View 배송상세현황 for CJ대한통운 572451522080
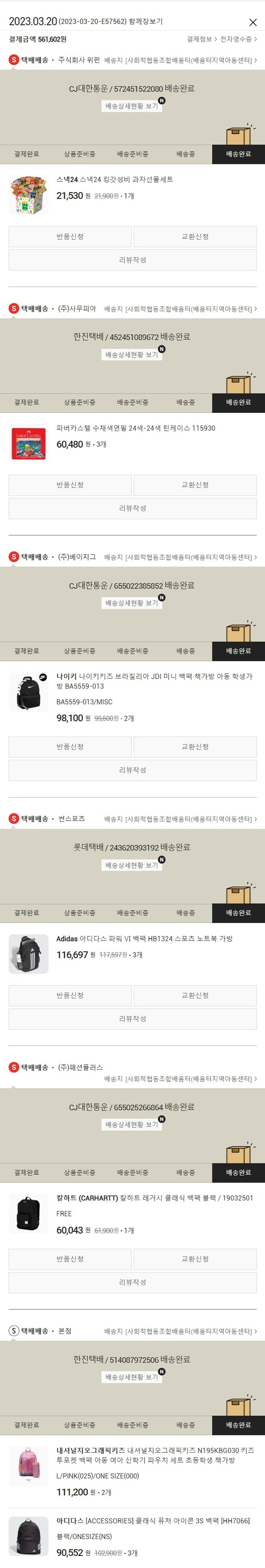The image size is (265, 1568). coord(131,106)
